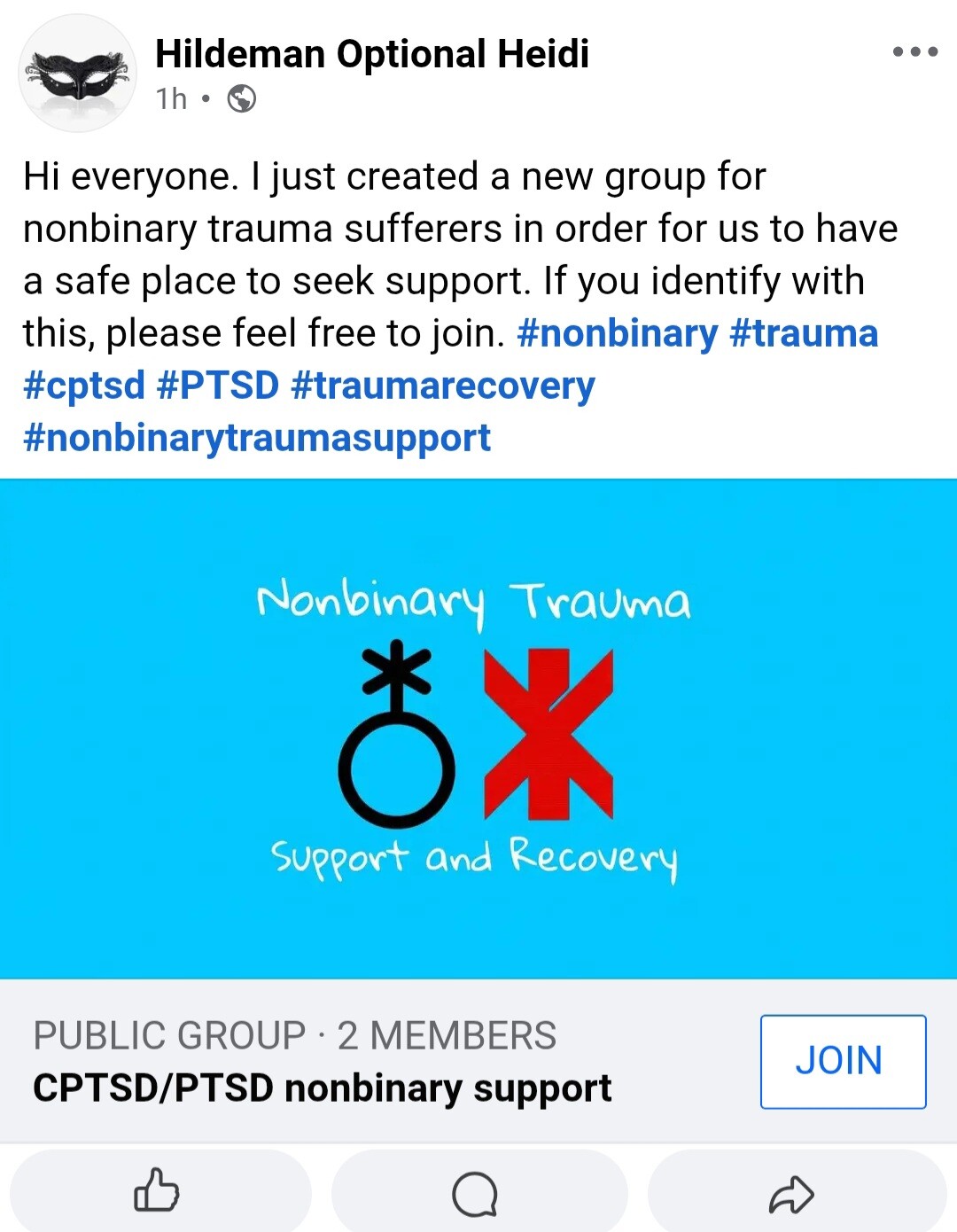
Task: Open the CPTSD/PTSD nonbinary support group page
Action: [x=322, y=1088]
